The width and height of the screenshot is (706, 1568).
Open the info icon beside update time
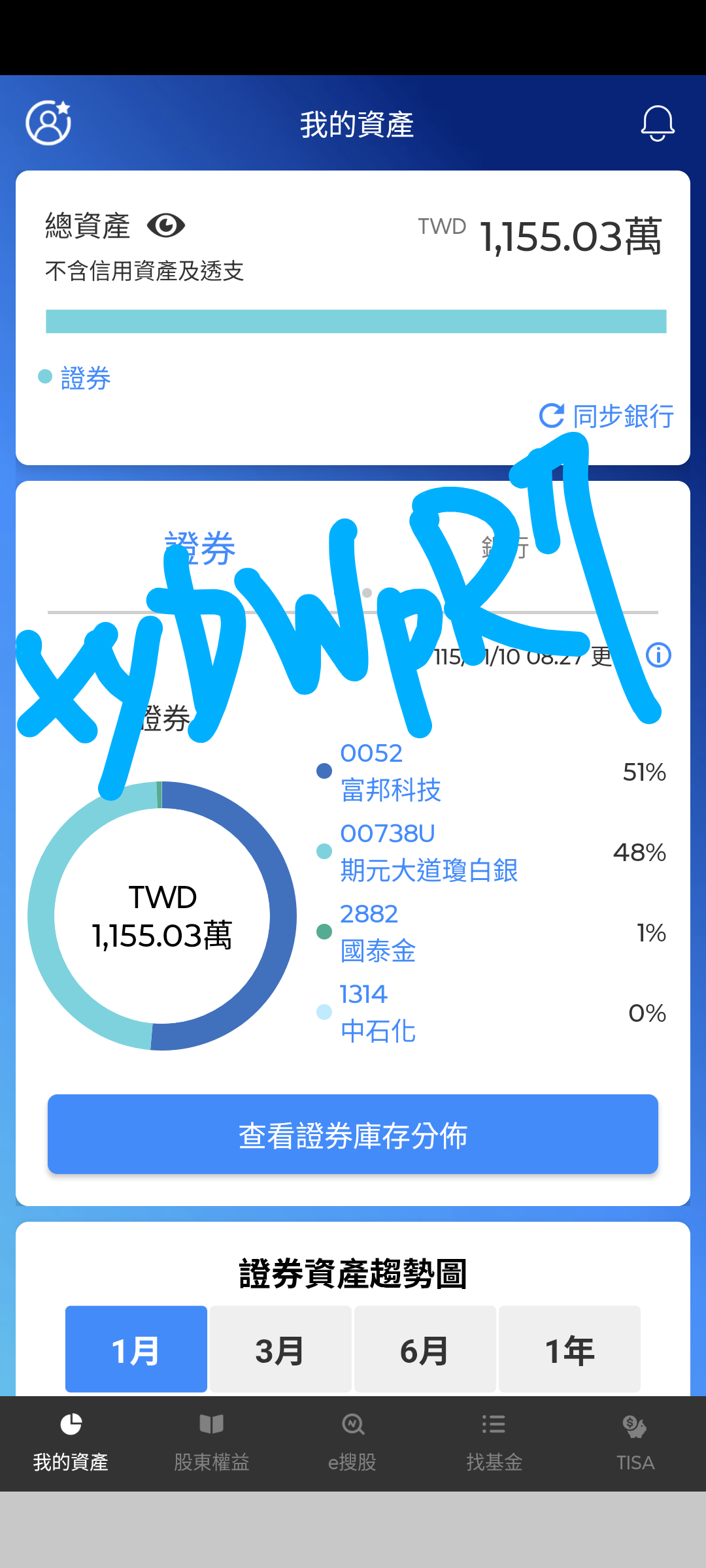pyautogui.click(x=658, y=655)
